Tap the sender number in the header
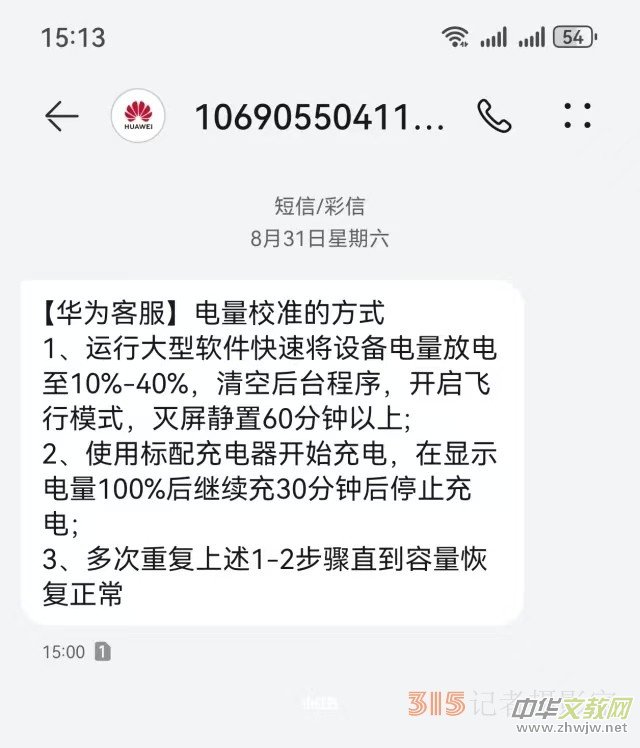 coord(317,118)
